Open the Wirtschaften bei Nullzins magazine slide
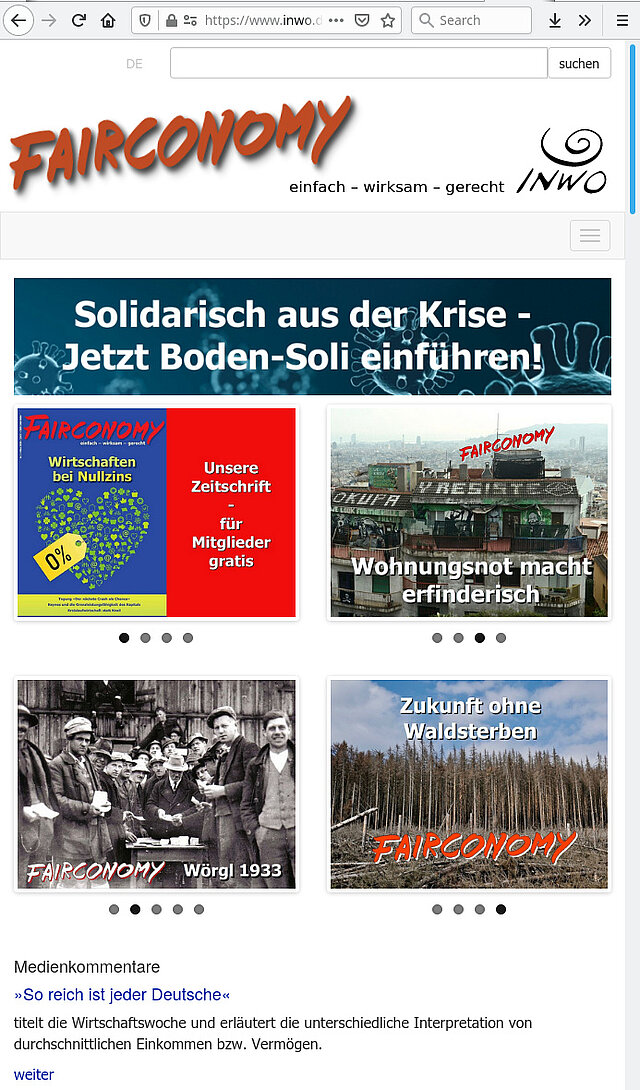 [x=156, y=513]
